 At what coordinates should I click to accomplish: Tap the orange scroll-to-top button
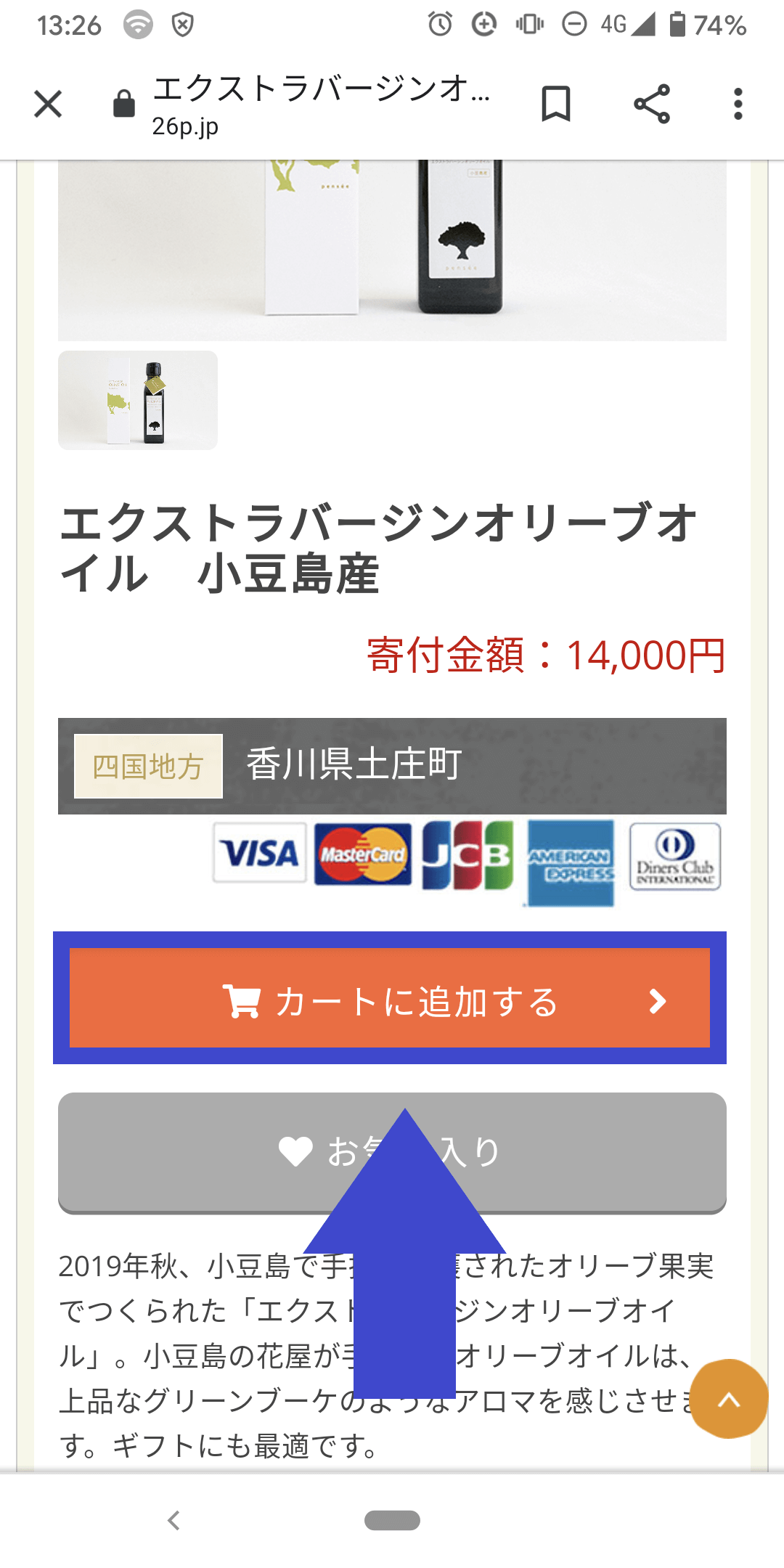[728, 1399]
